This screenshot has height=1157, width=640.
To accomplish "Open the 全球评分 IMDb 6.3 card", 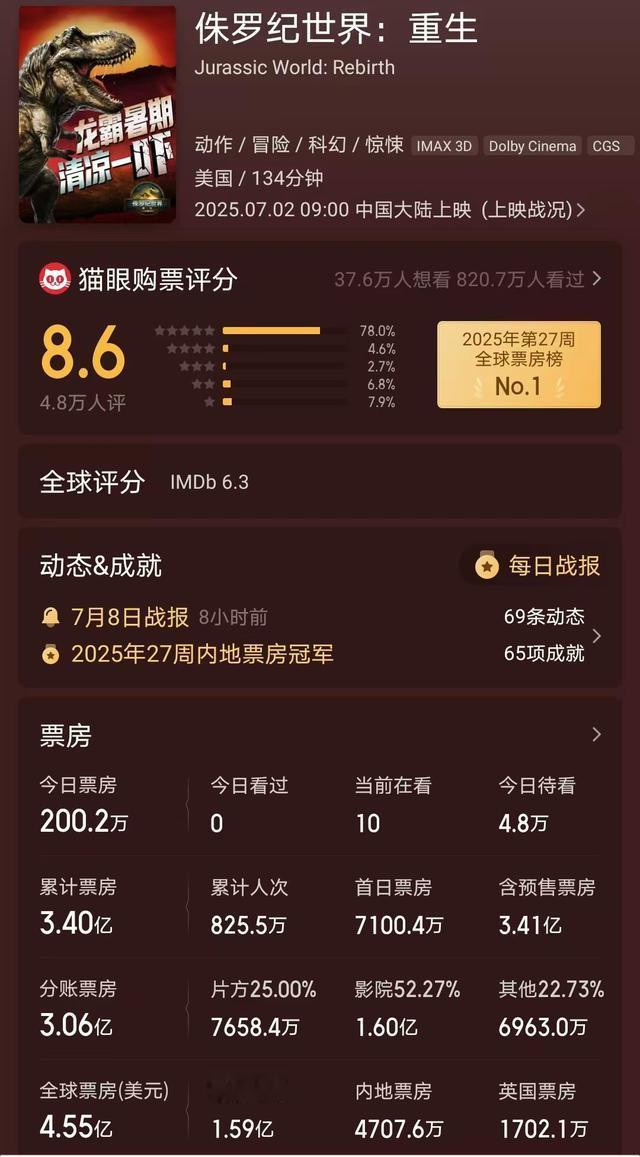I will 320,482.
